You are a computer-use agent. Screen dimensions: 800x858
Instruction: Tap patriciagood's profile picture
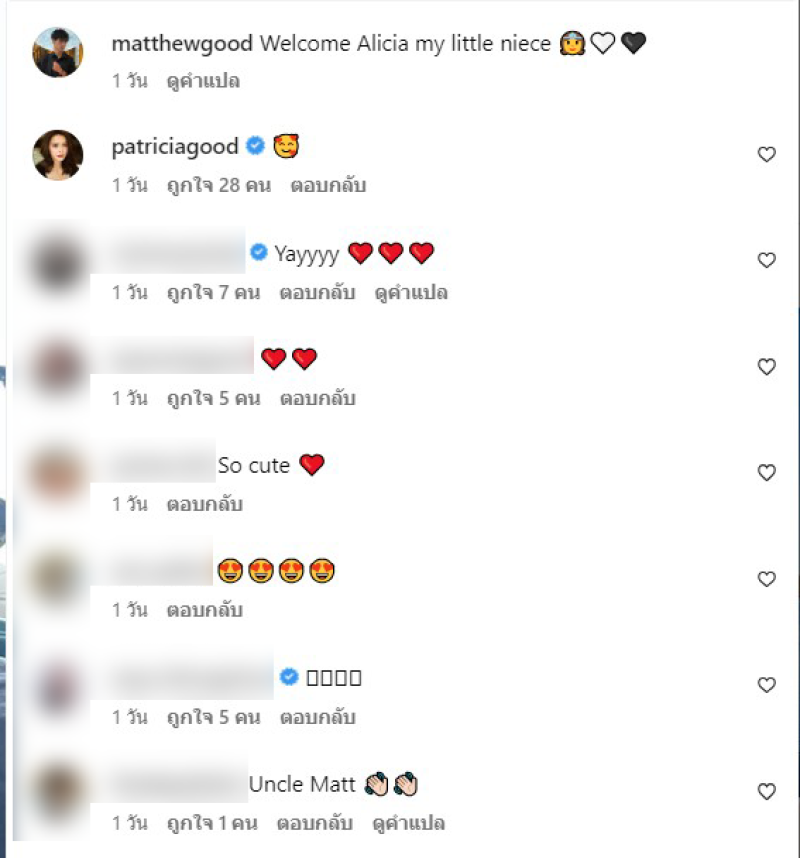tap(58, 155)
